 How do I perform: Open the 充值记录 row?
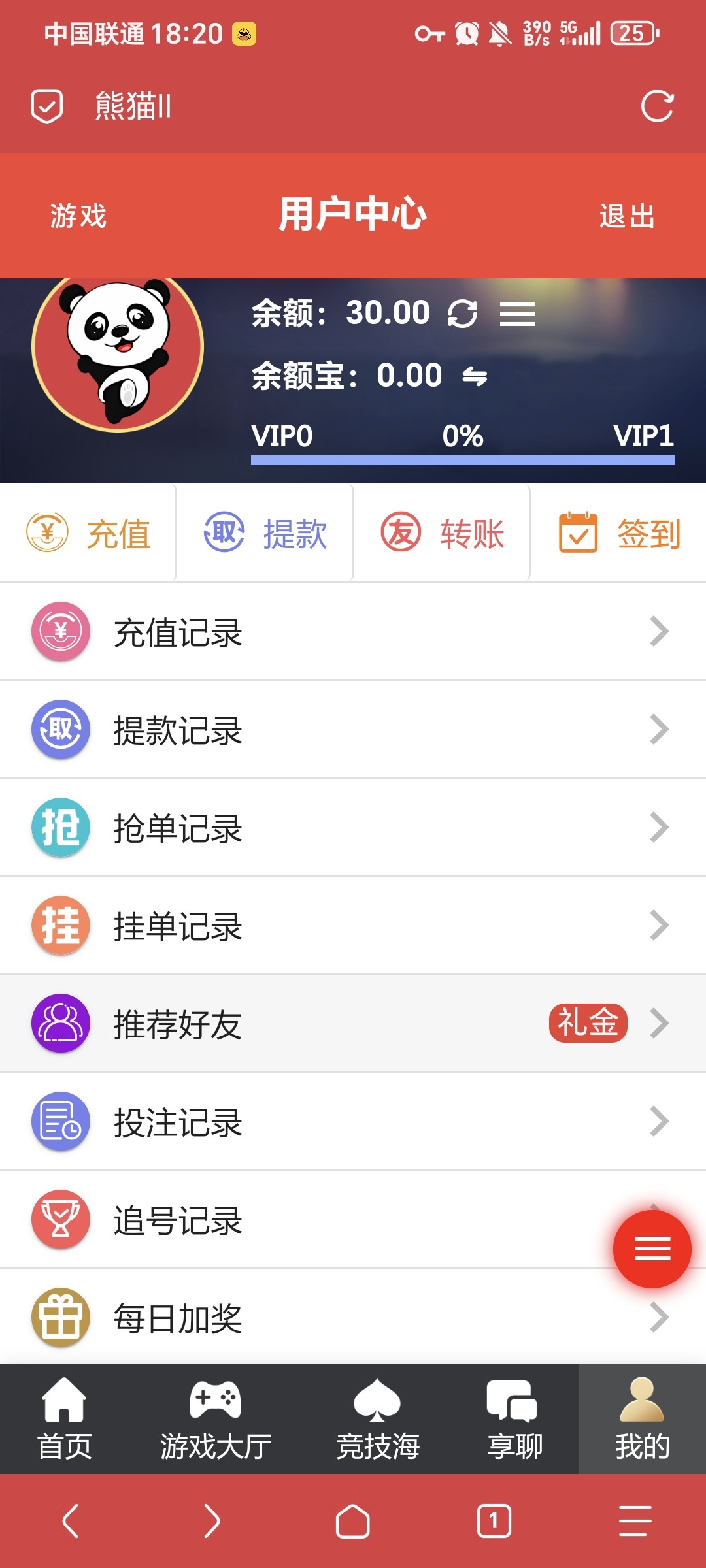(x=353, y=632)
